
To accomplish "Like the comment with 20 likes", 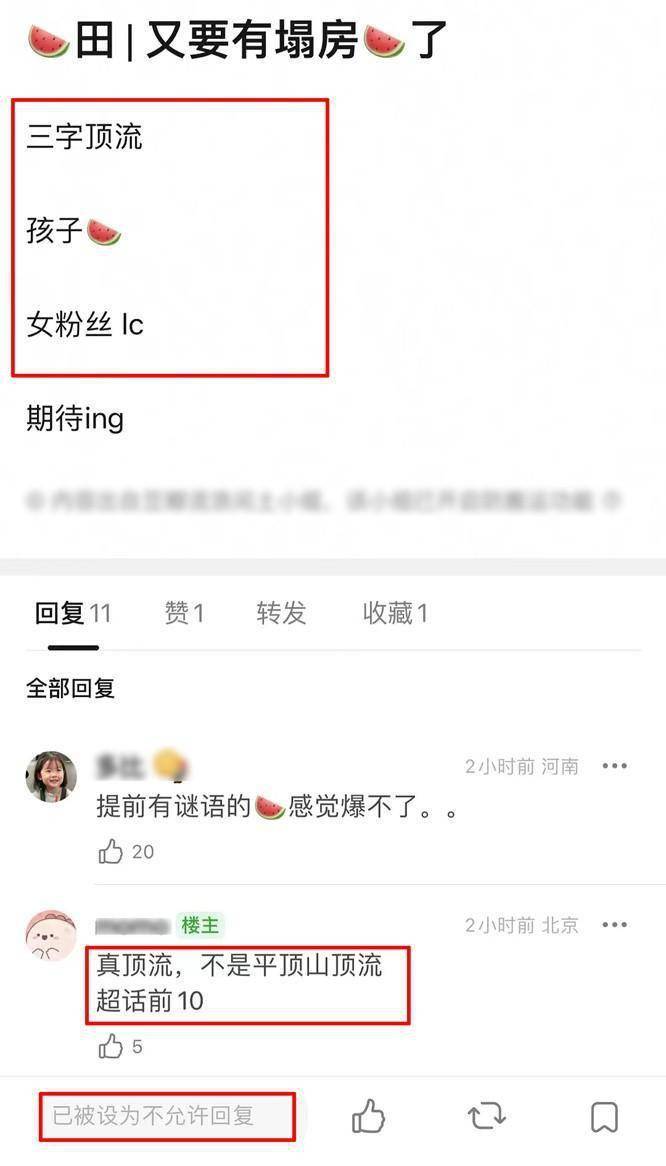I will (111, 852).
